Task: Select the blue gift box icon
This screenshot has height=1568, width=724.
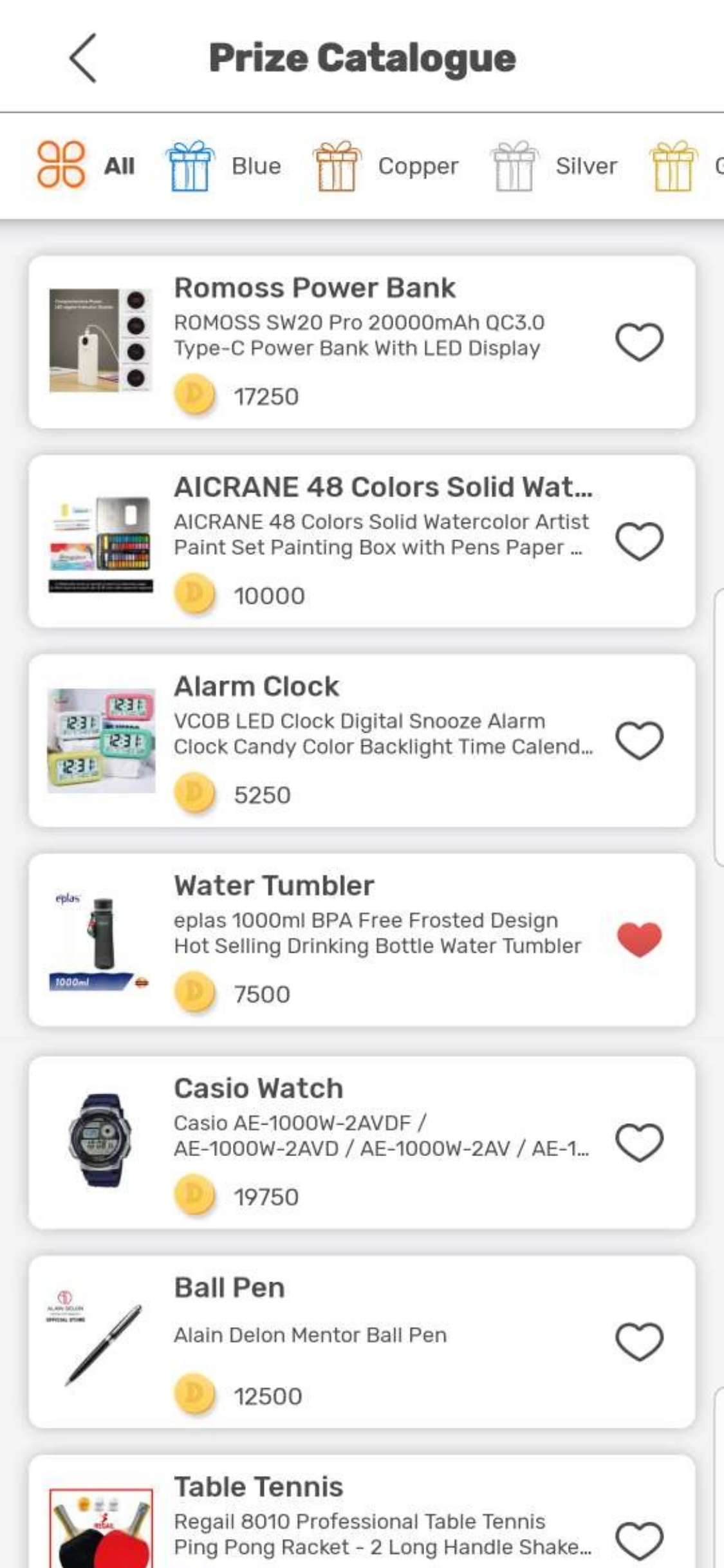Action: (x=189, y=165)
